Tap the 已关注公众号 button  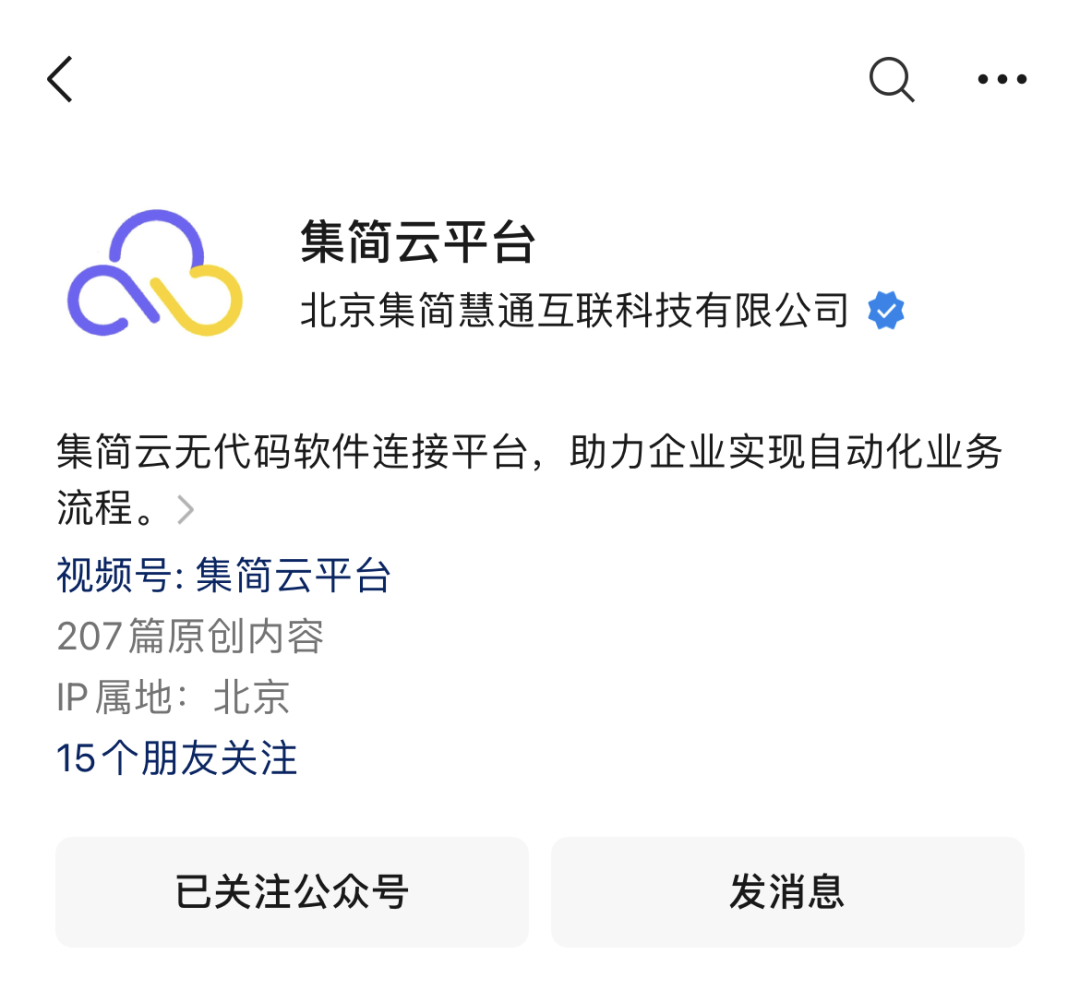pyautogui.click(x=292, y=891)
